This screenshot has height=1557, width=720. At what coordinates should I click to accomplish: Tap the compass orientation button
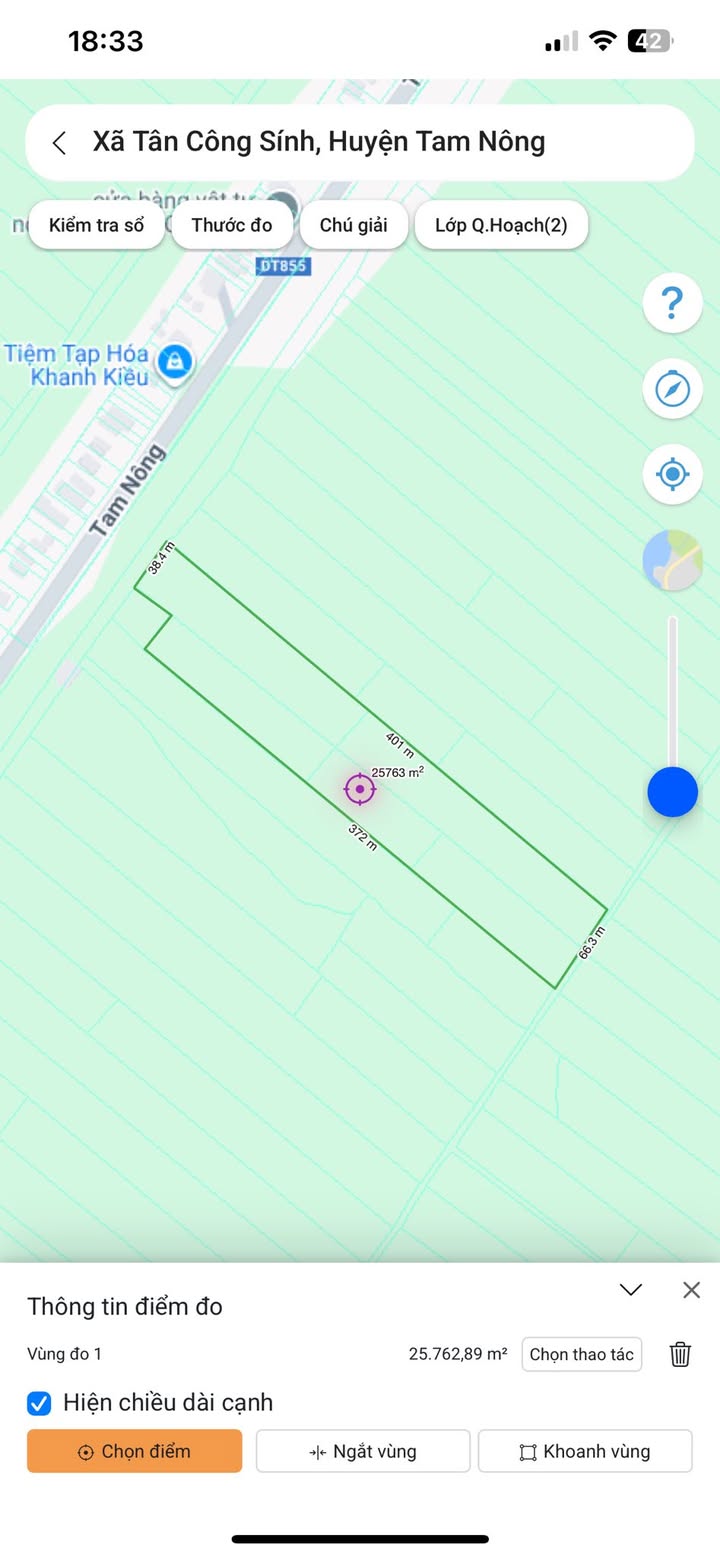coord(672,388)
